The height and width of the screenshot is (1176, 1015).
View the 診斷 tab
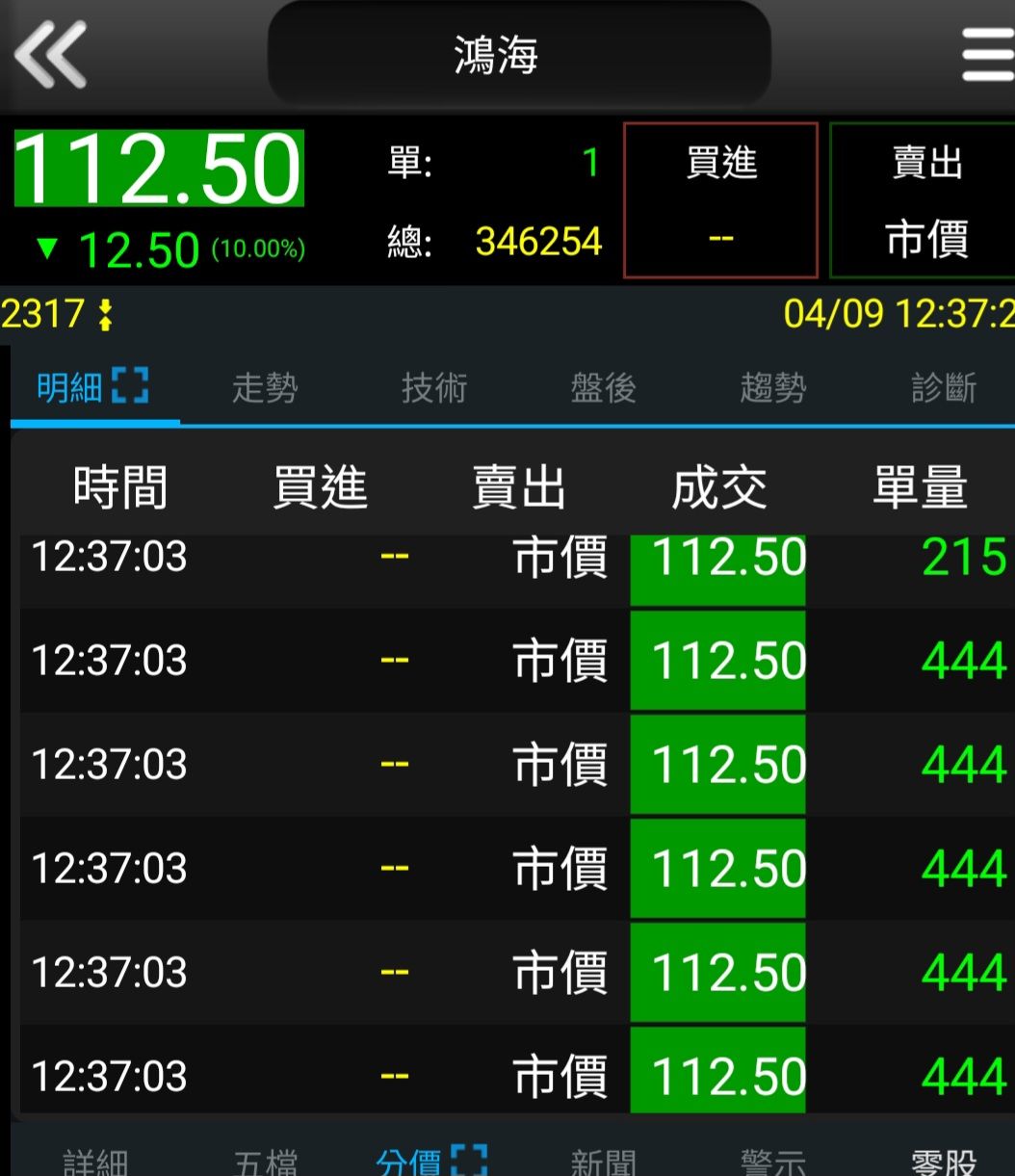tap(943, 387)
